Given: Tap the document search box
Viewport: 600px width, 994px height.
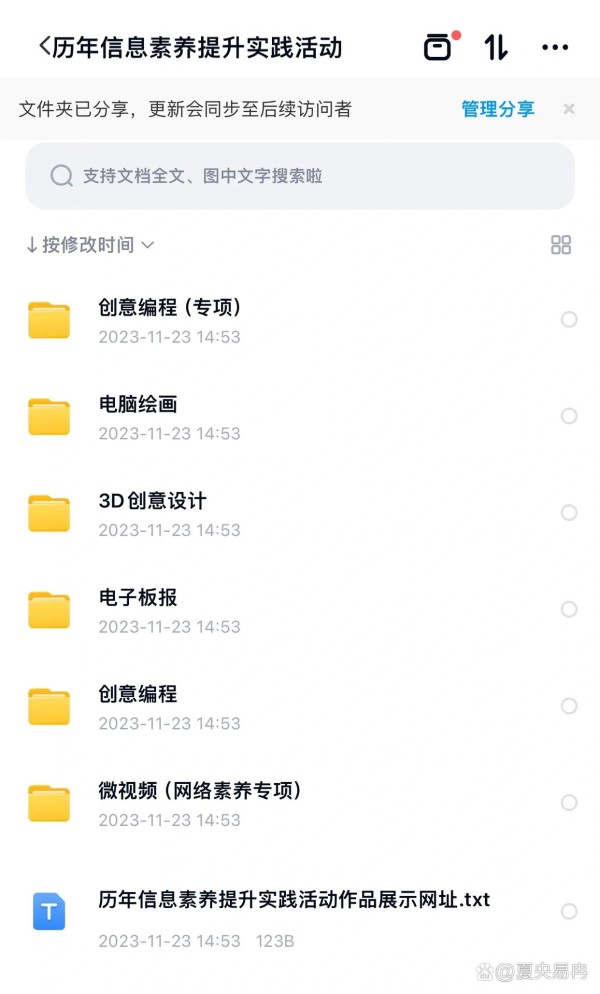Looking at the screenshot, I should pyautogui.click(x=300, y=176).
